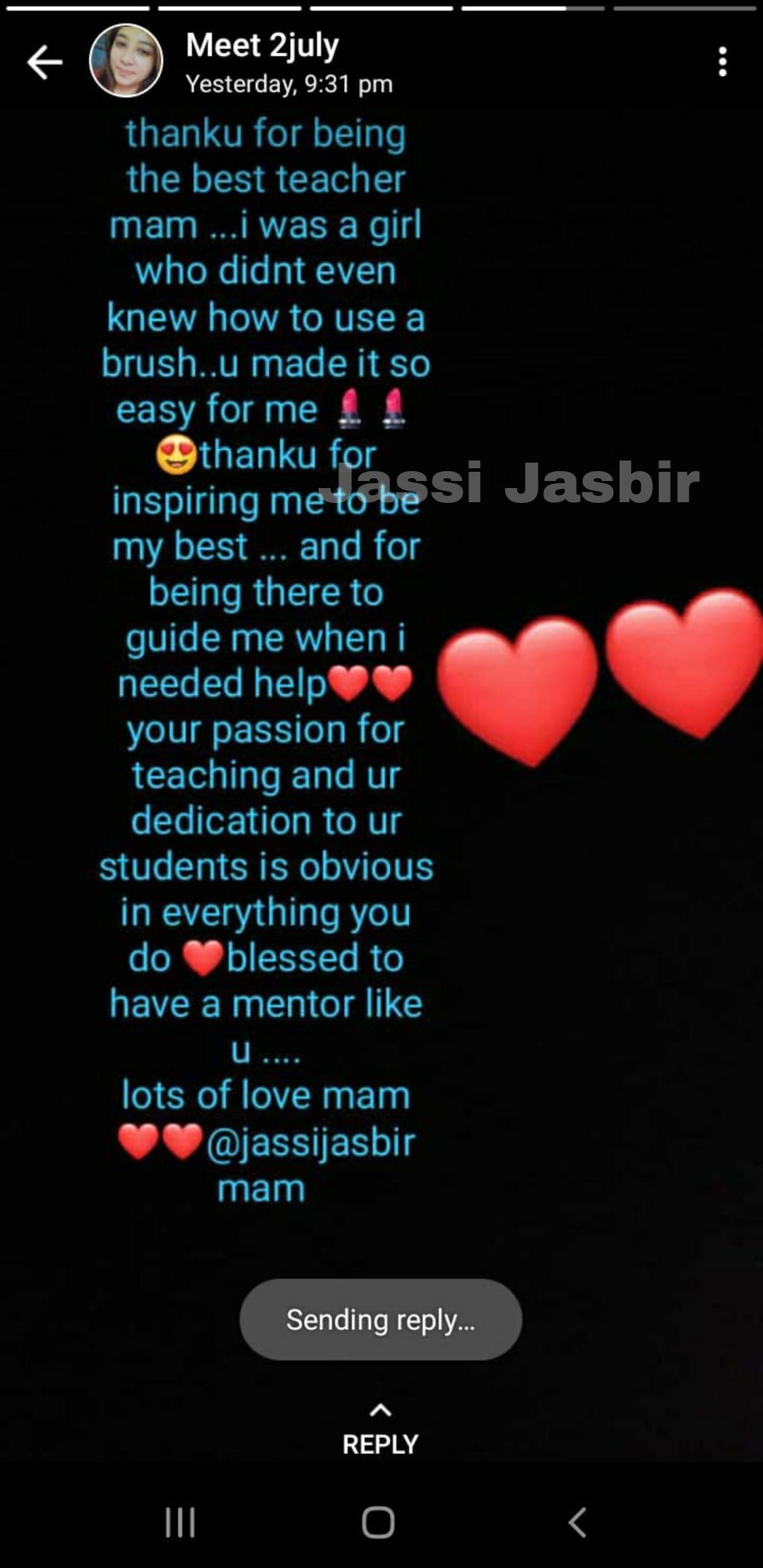The height and width of the screenshot is (1568, 763).
Task: Go to the system home screen
Action: 378,1522
